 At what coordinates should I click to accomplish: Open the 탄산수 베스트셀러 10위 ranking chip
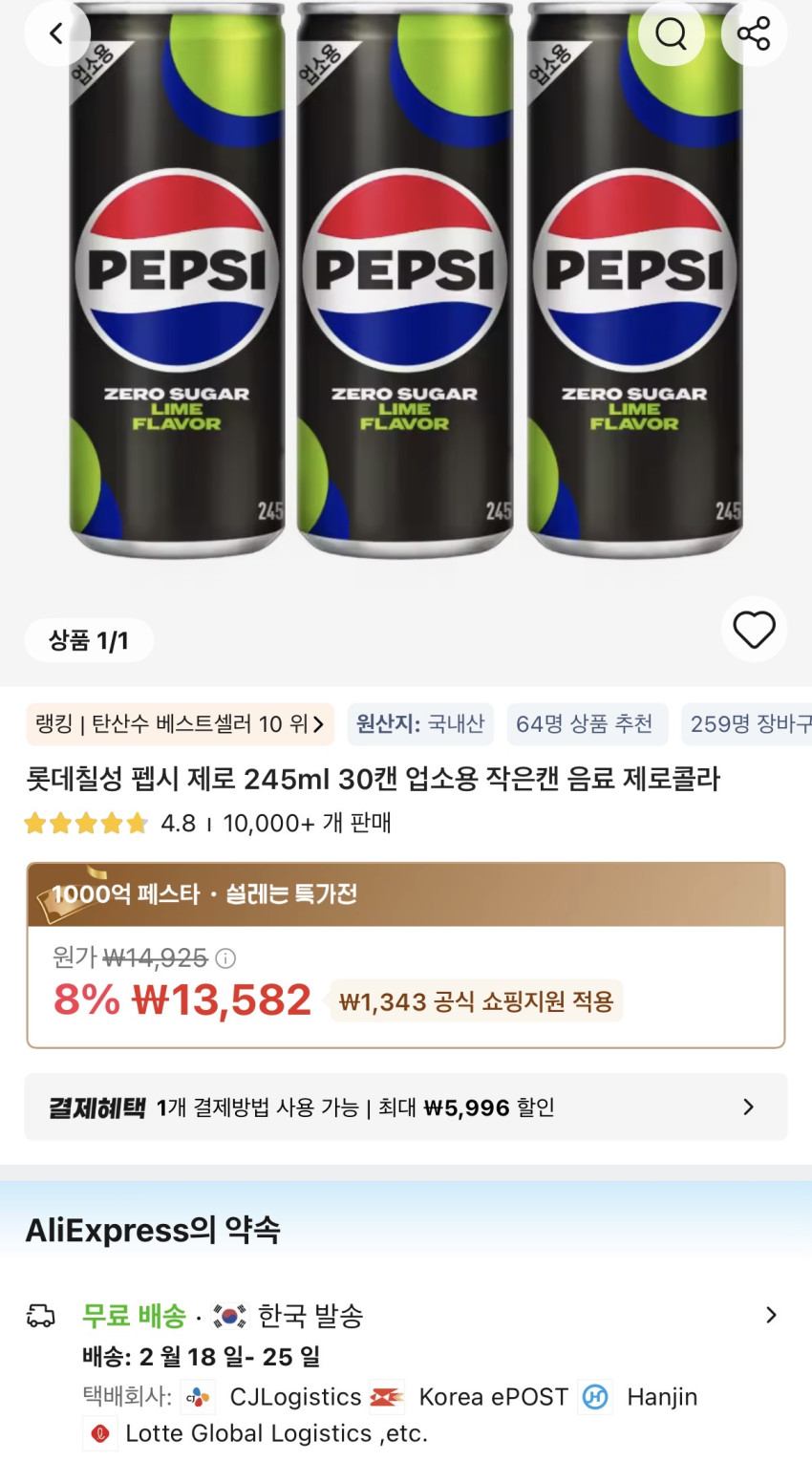[180, 724]
